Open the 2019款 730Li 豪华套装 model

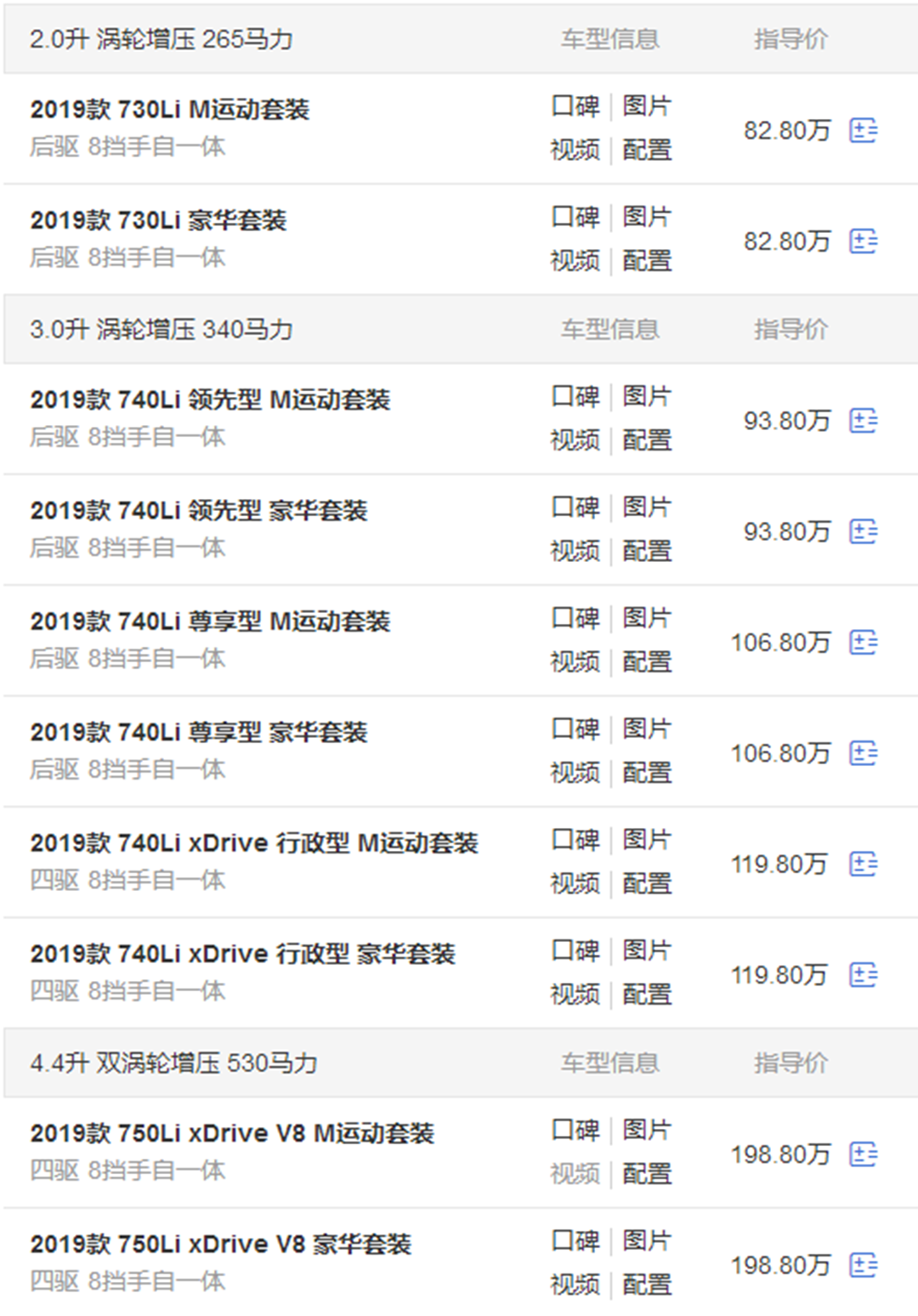tap(159, 220)
